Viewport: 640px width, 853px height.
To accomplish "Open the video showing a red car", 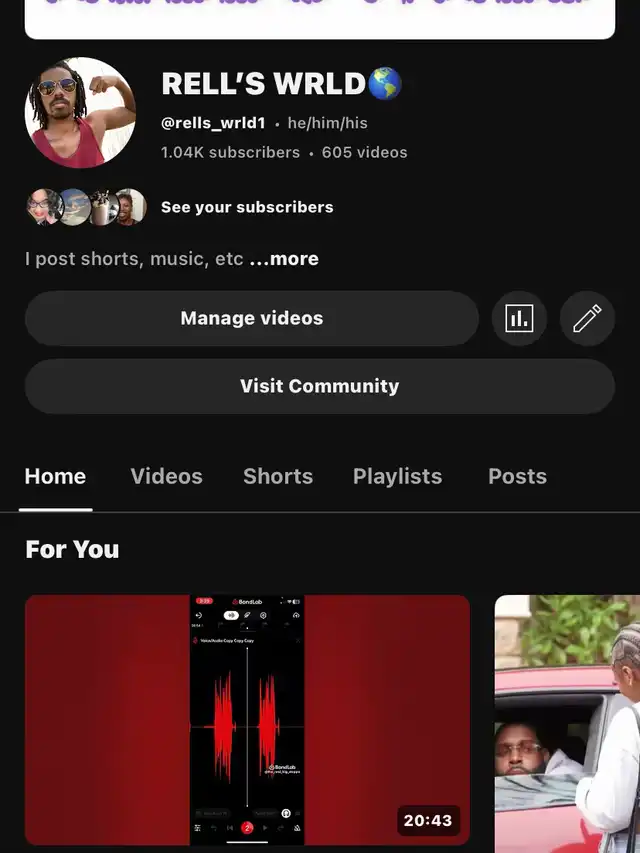I will click(567, 720).
